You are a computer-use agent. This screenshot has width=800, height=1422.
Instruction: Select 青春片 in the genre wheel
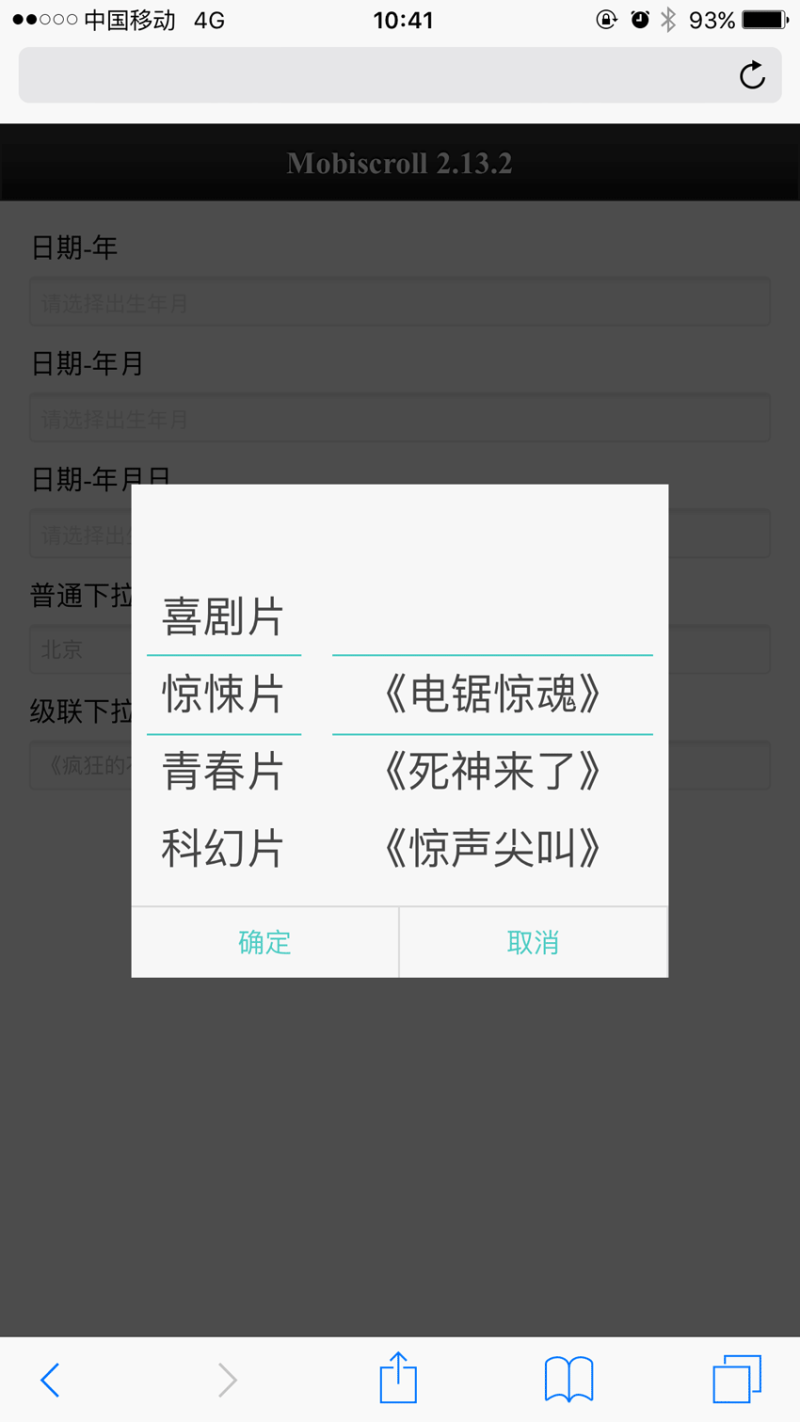pos(222,770)
